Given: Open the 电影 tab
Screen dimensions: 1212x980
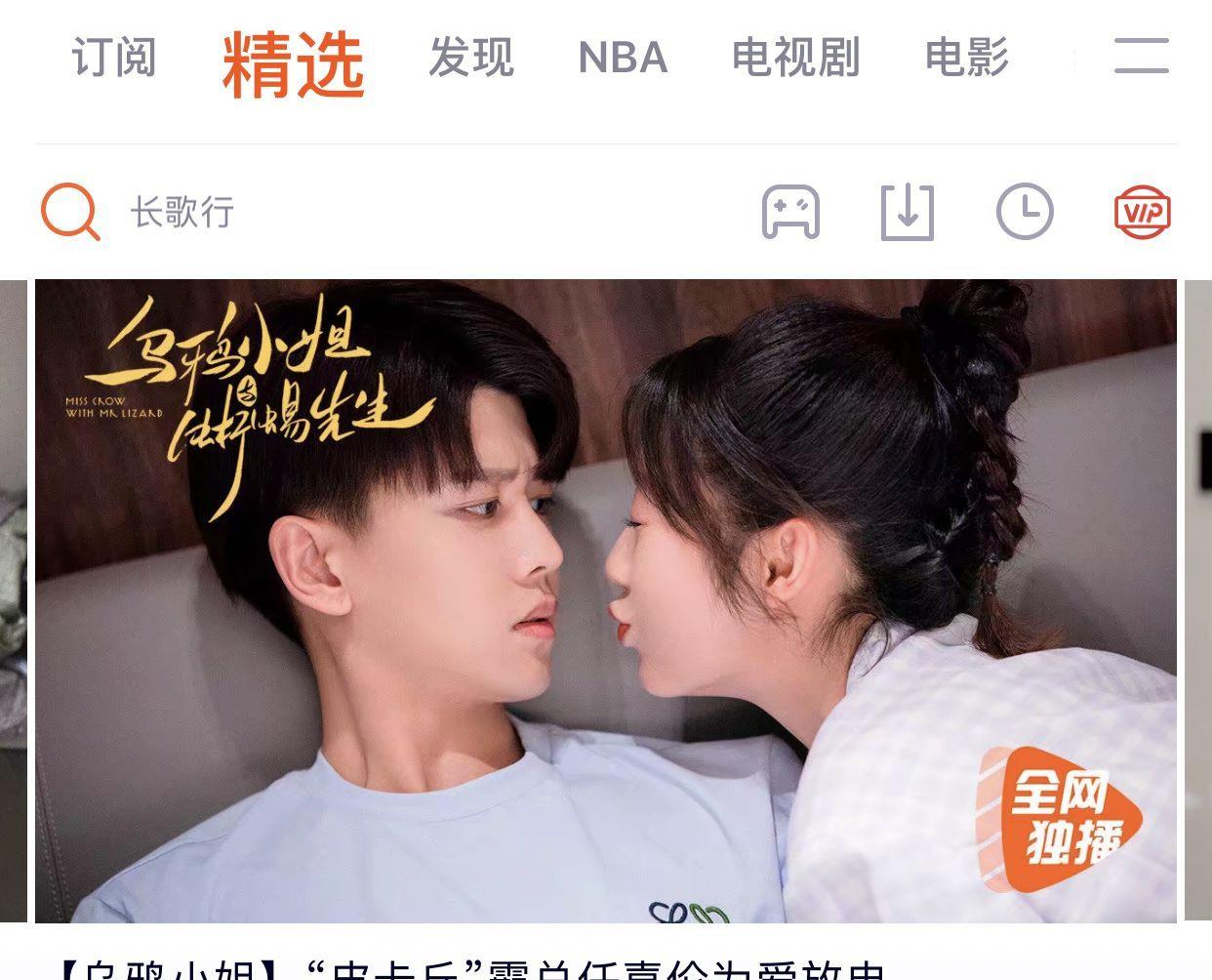Looking at the screenshot, I should point(966,58).
